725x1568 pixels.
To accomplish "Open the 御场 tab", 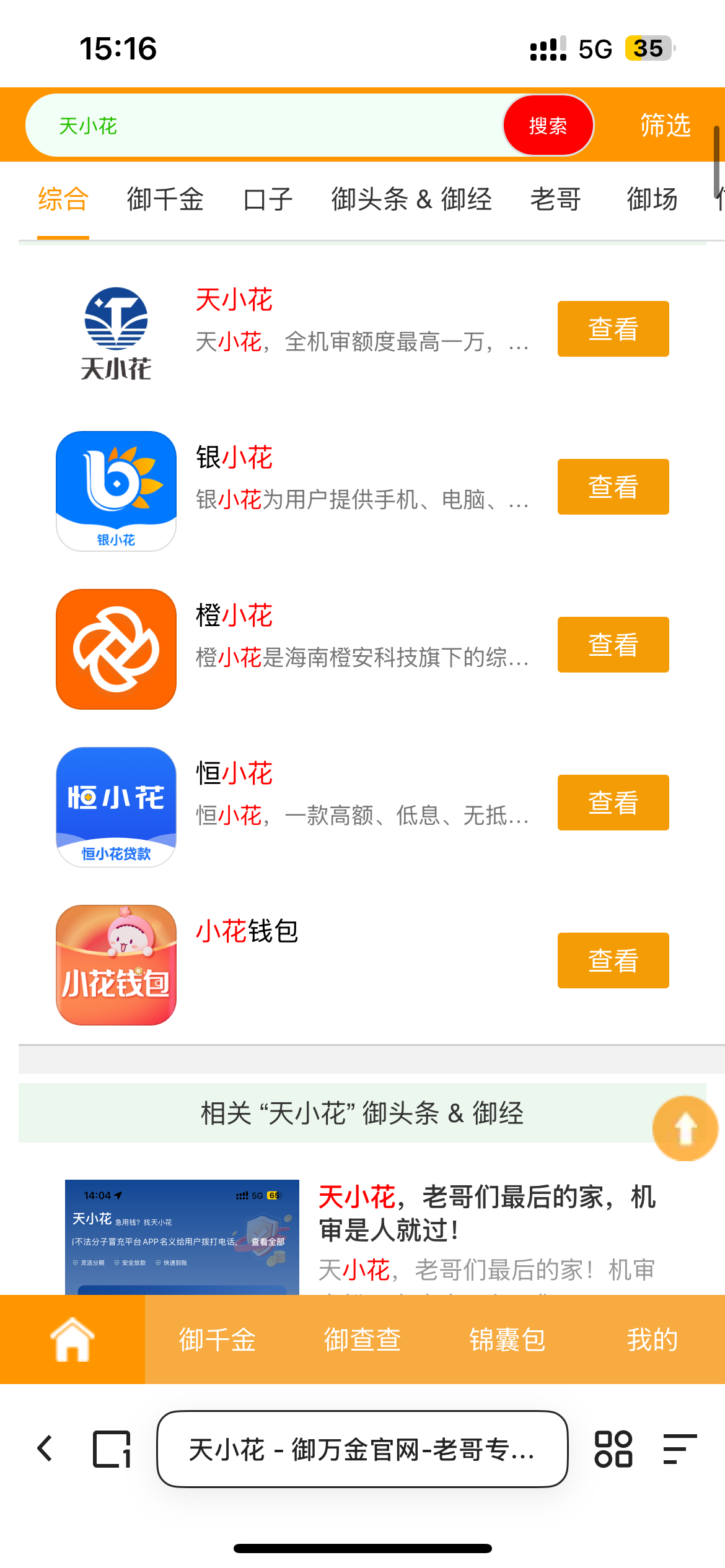I will click(x=652, y=199).
